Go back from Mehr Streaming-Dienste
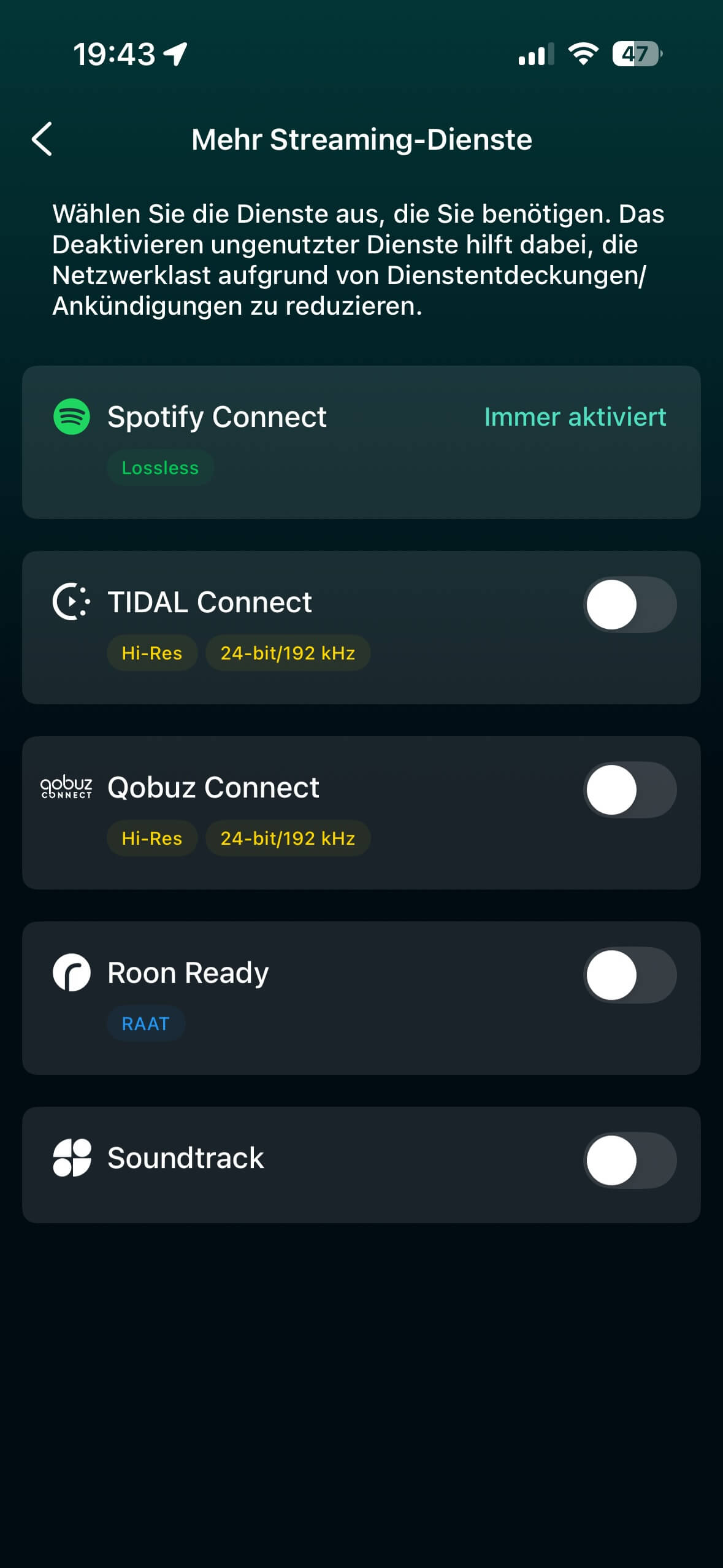The height and width of the screenshot is (1568, 723). pyautogui.click(x=42, y=139)
